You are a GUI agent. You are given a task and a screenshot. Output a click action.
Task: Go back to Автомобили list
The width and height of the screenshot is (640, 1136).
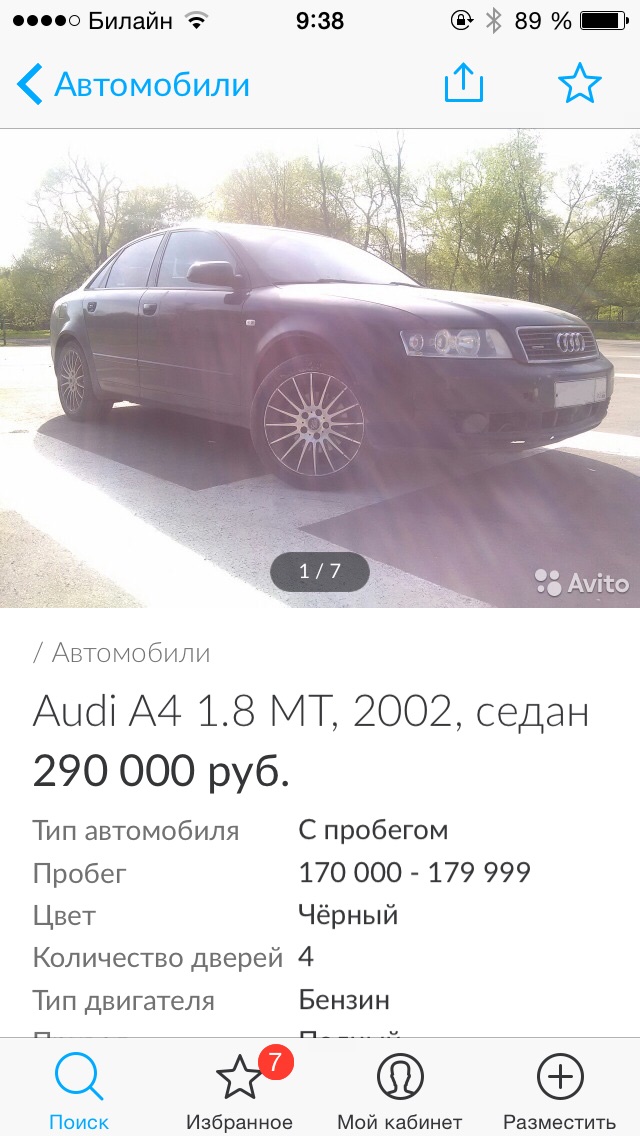point(132,85)
